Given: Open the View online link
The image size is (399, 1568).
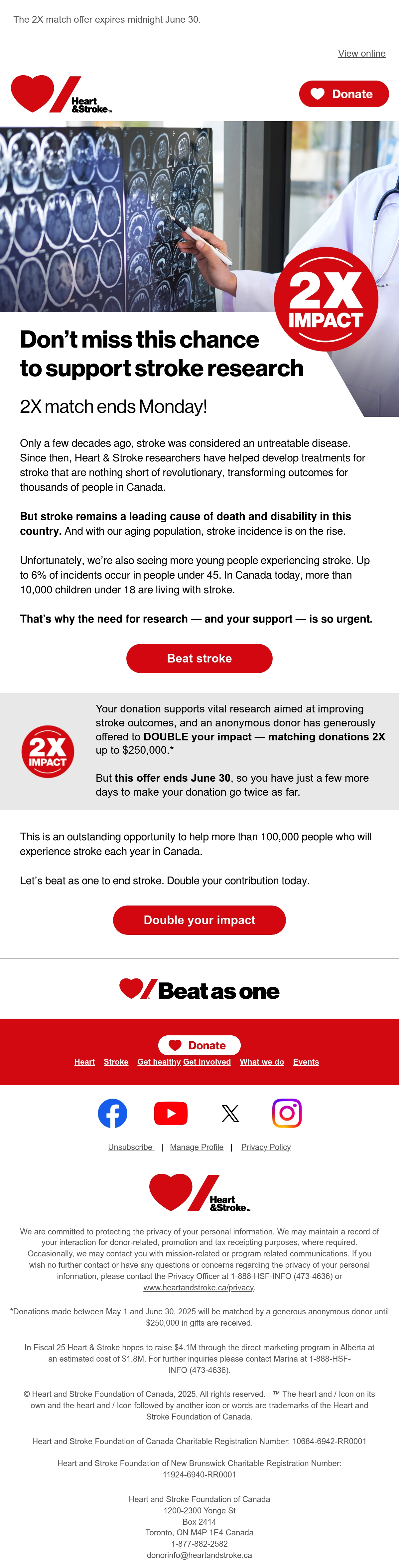Looking at the screenshot, I should 361,54.
